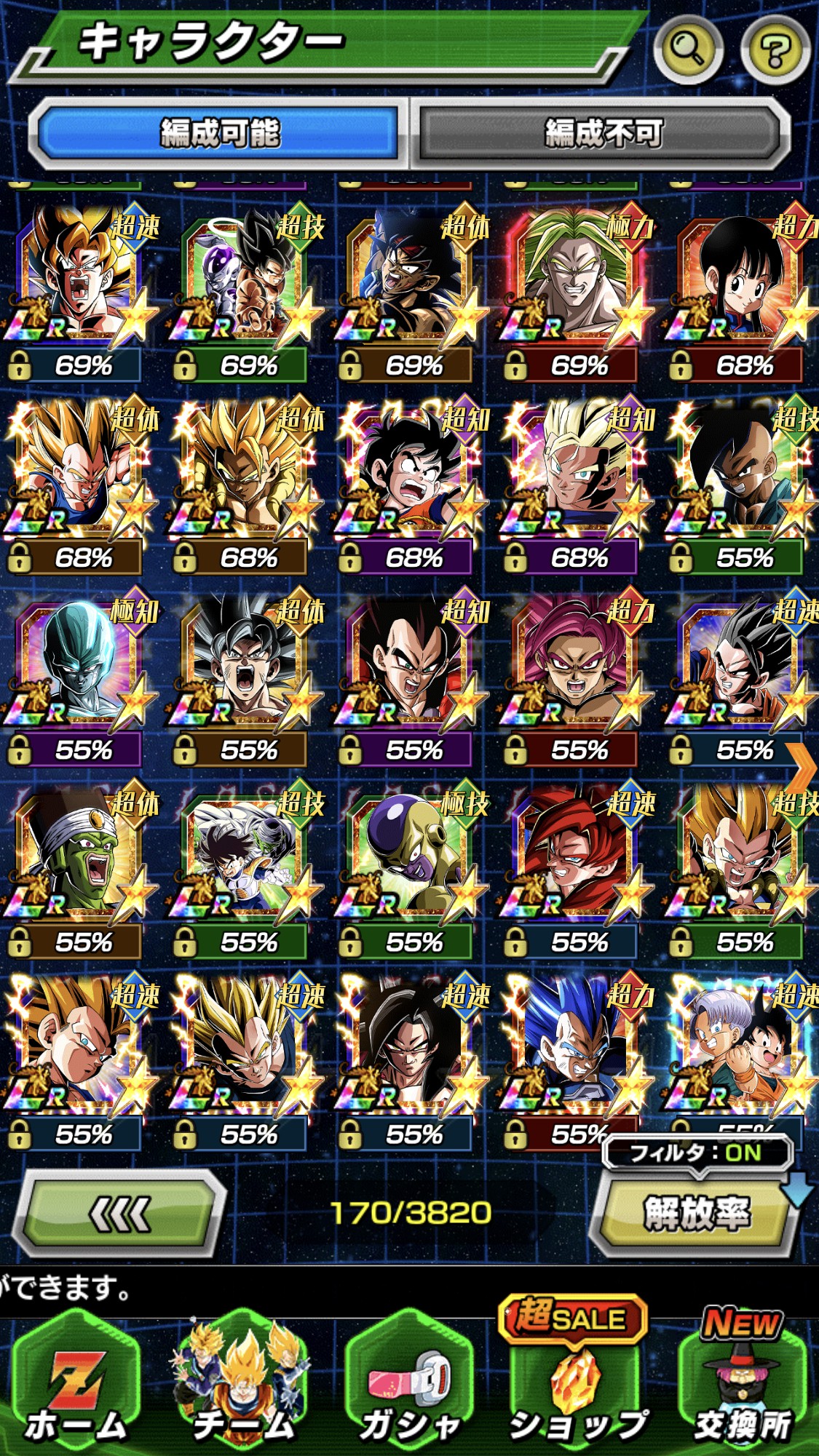Go to the ホーム tab
This screenshot has width=819, height=1456.
(76, 1386)
